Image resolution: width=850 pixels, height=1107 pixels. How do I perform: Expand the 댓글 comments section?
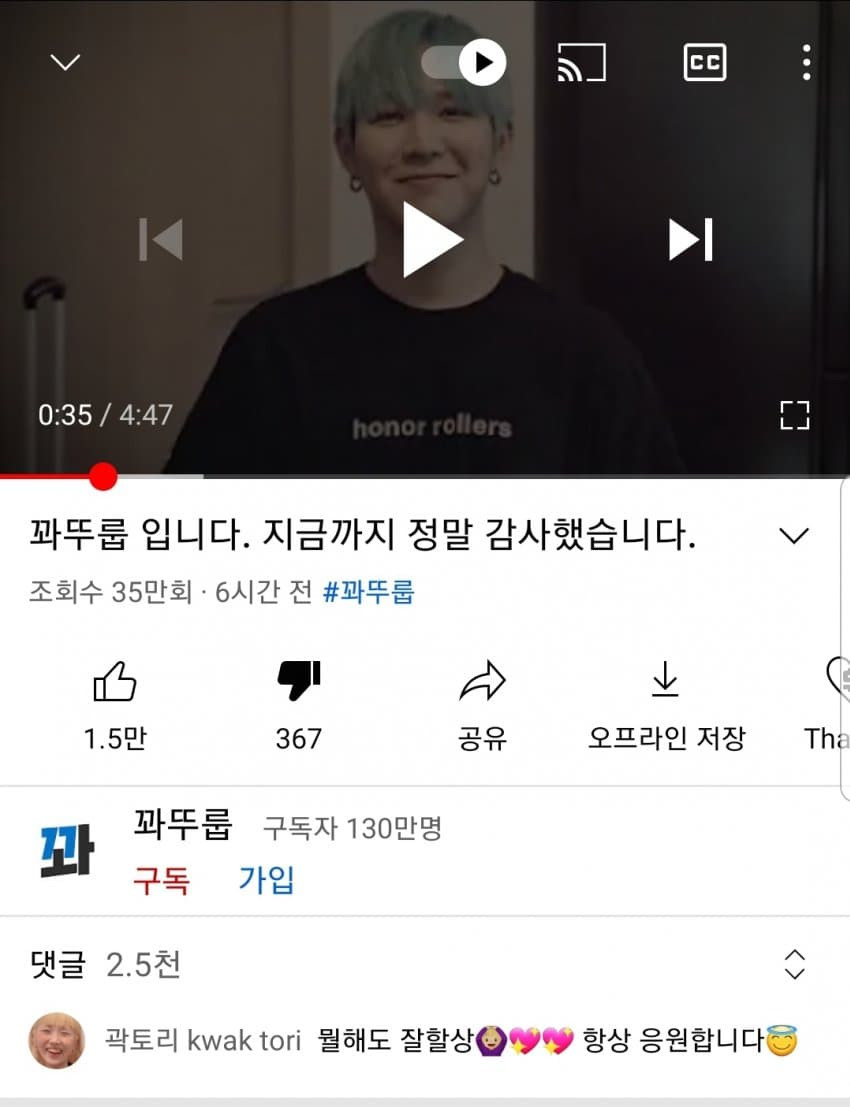tap(794, 965)
